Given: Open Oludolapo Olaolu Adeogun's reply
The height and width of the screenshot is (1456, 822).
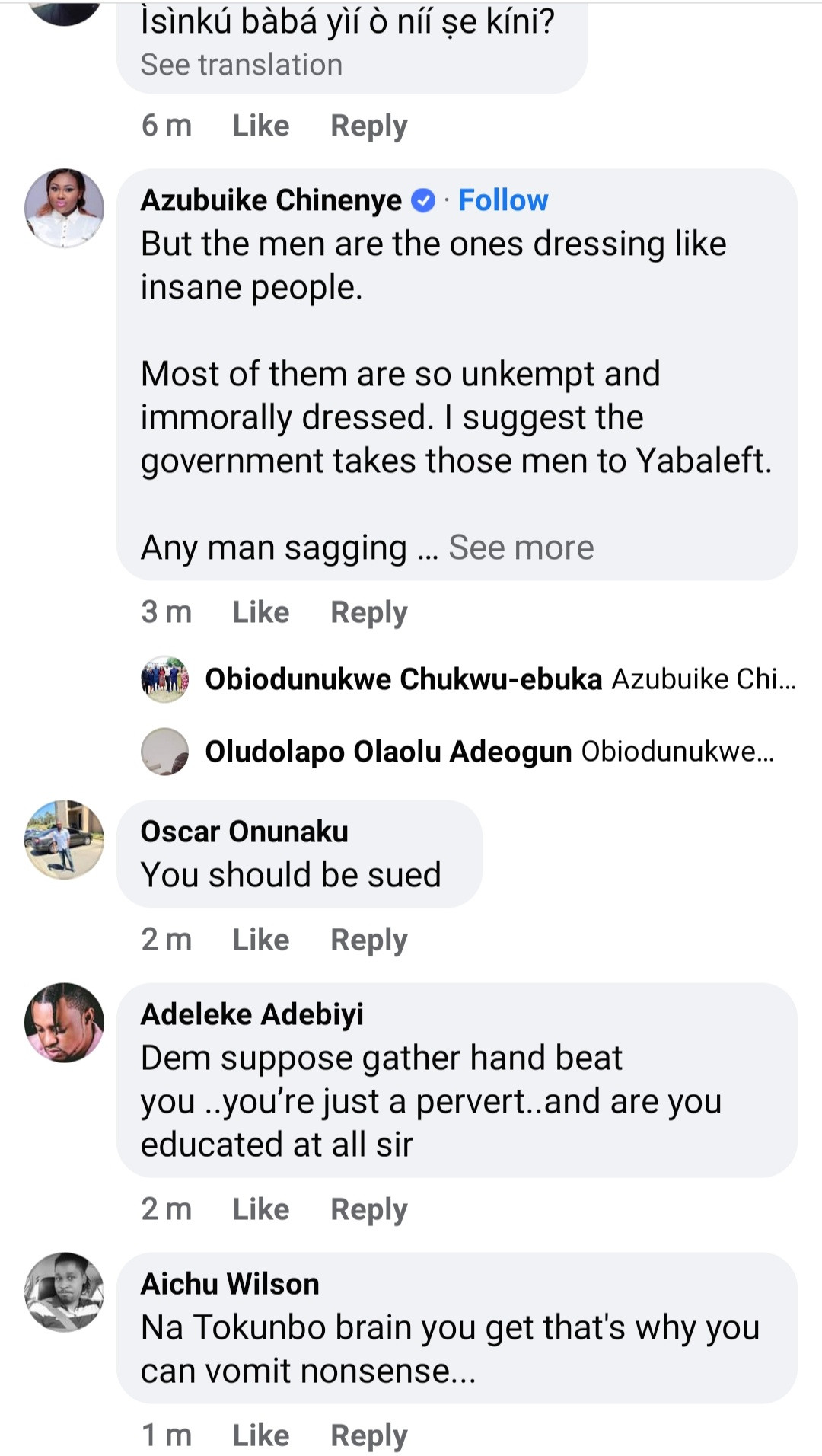Looking at the screenshot, I should pyautogui.click(x=457, y=752).
